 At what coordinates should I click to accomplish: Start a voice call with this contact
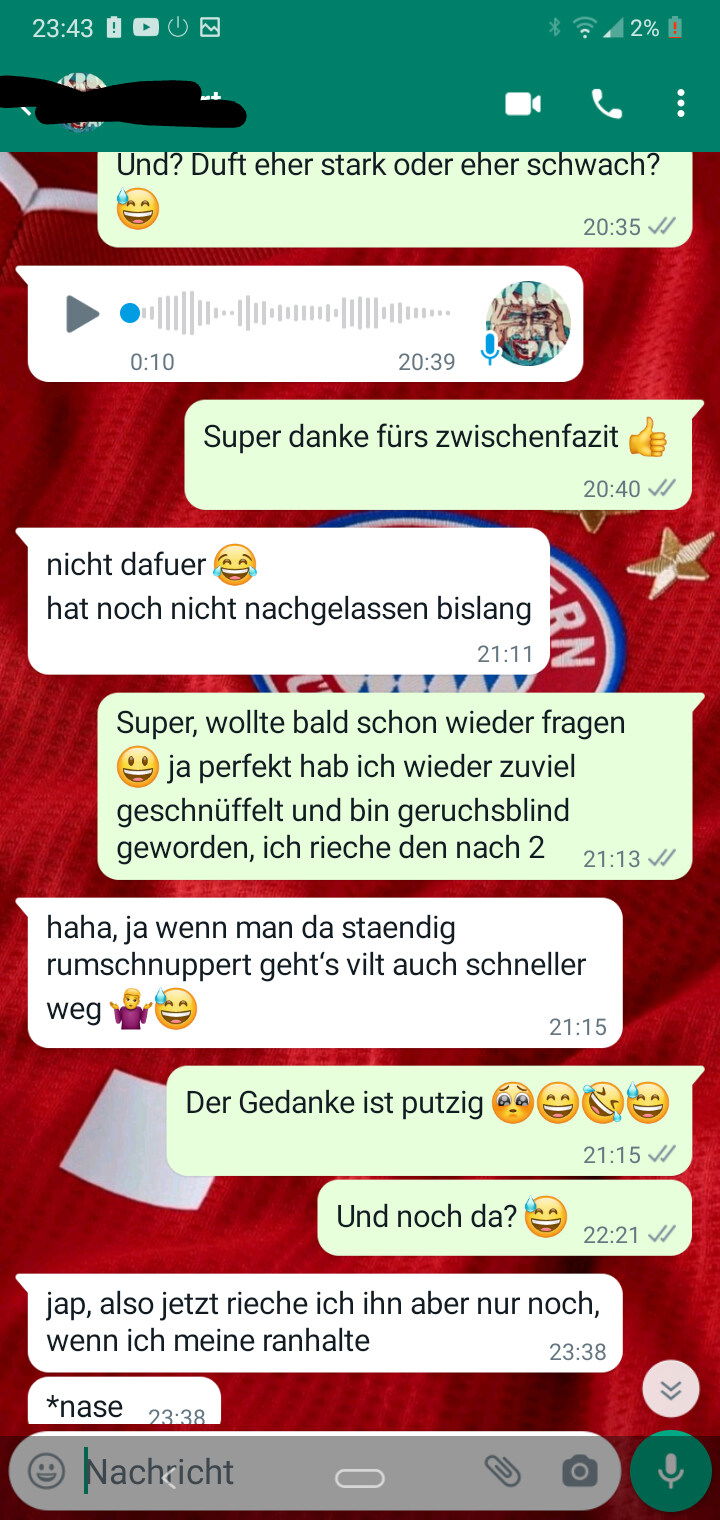606,104
